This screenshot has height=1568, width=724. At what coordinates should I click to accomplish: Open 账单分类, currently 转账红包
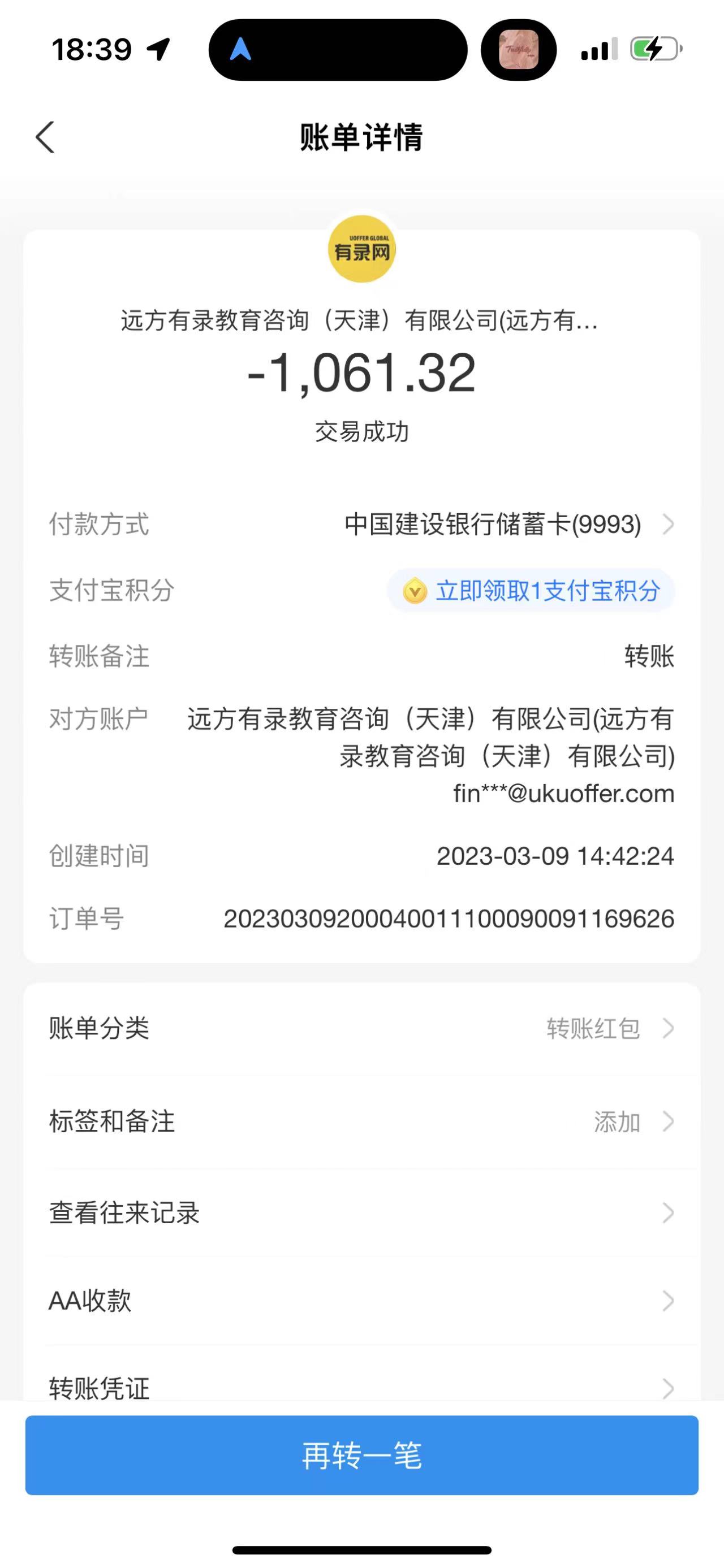(361, 1029)
